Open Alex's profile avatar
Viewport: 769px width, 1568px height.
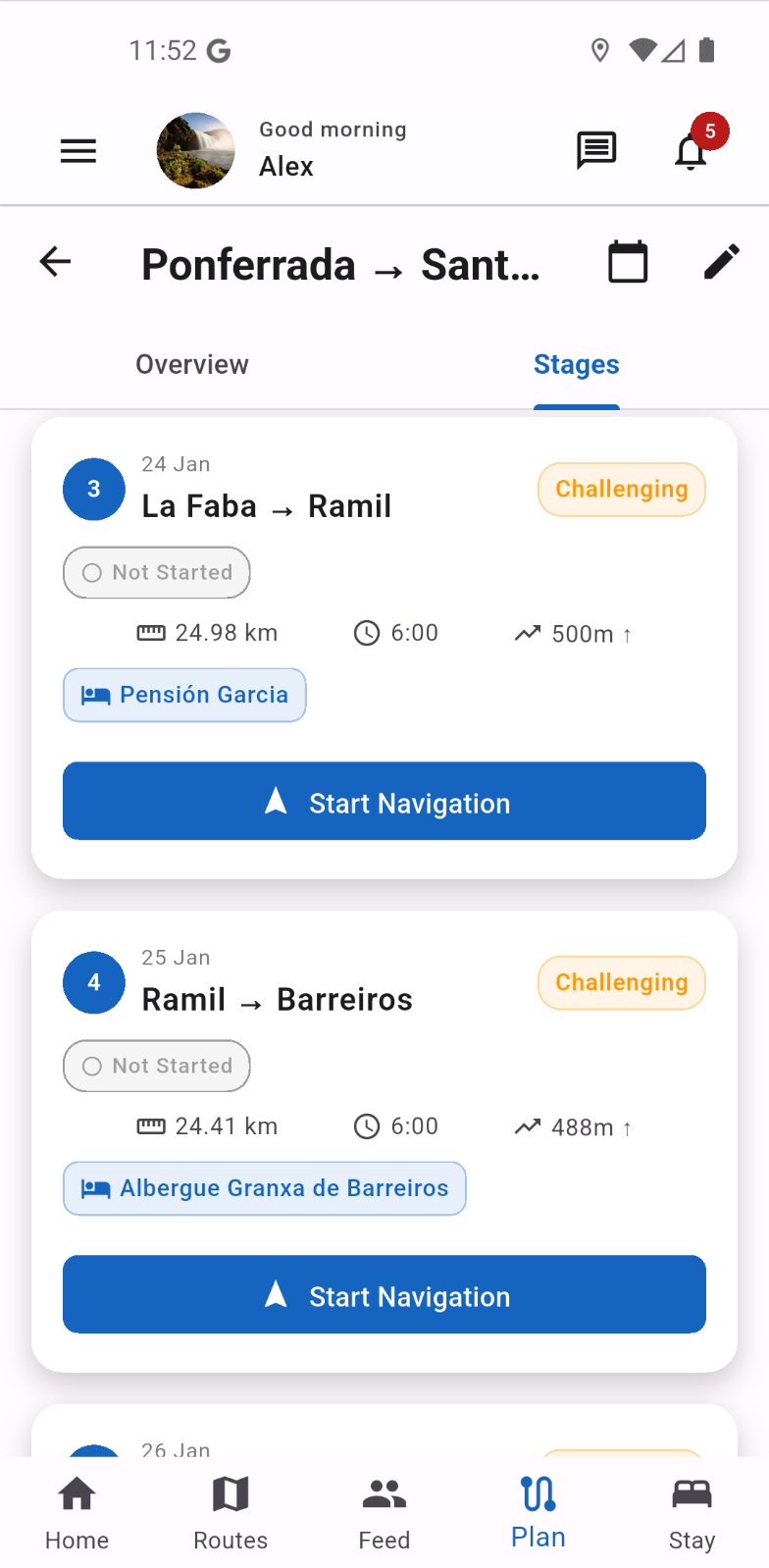[x=196, y=151]
